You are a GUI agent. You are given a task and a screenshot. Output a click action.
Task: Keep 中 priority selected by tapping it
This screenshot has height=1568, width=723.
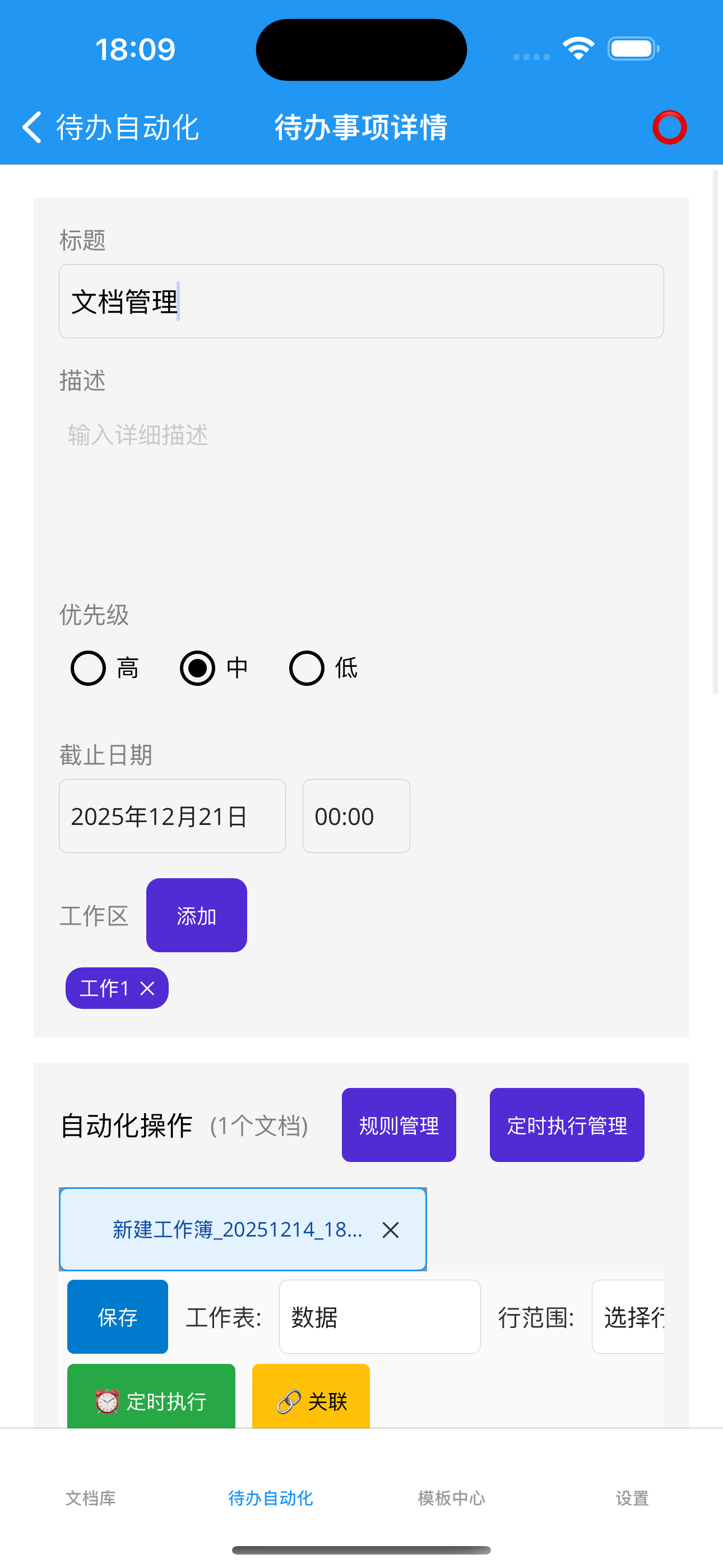pos(197,667)
